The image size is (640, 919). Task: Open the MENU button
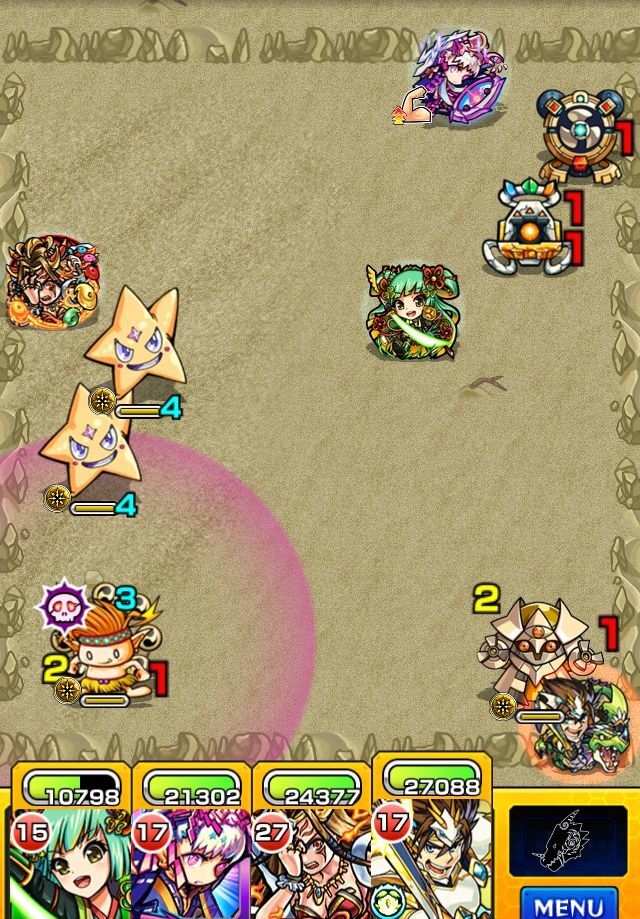(x=569, y=903)
